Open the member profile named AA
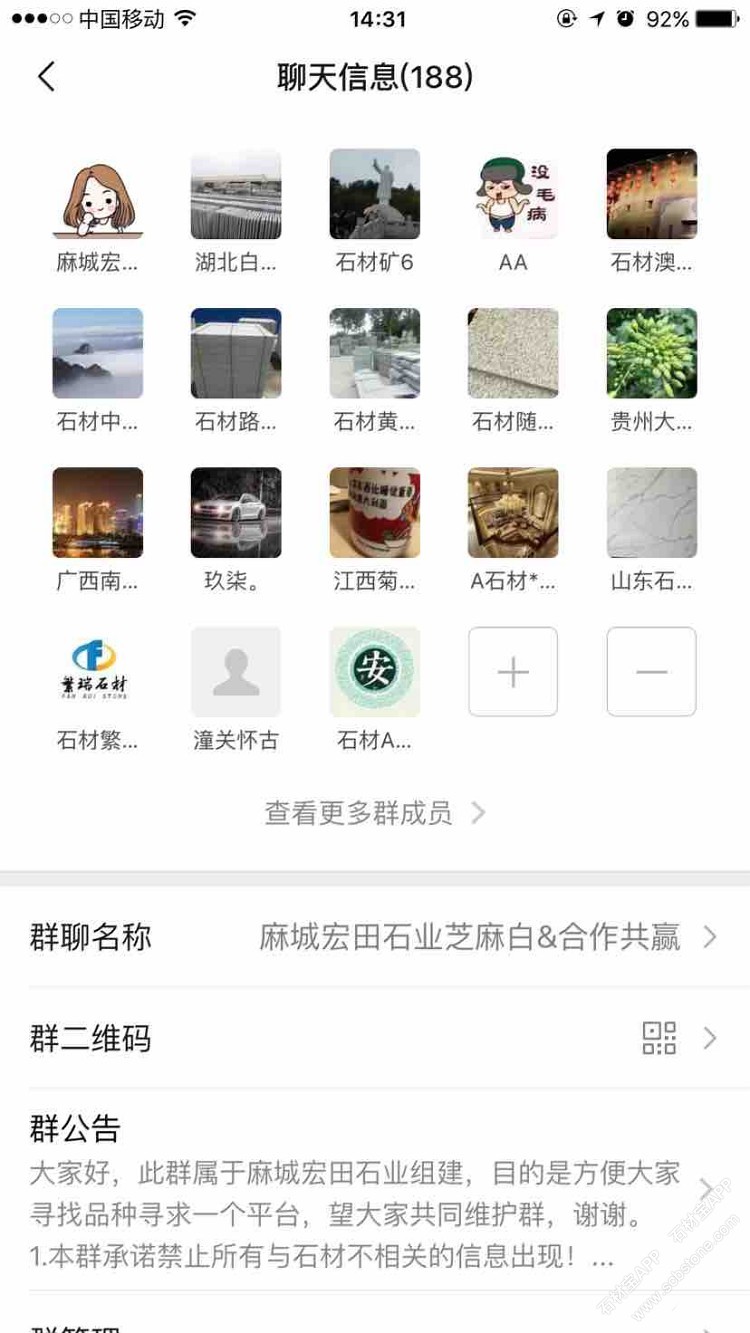This screenshot has height=1333, width=750. 513,194
